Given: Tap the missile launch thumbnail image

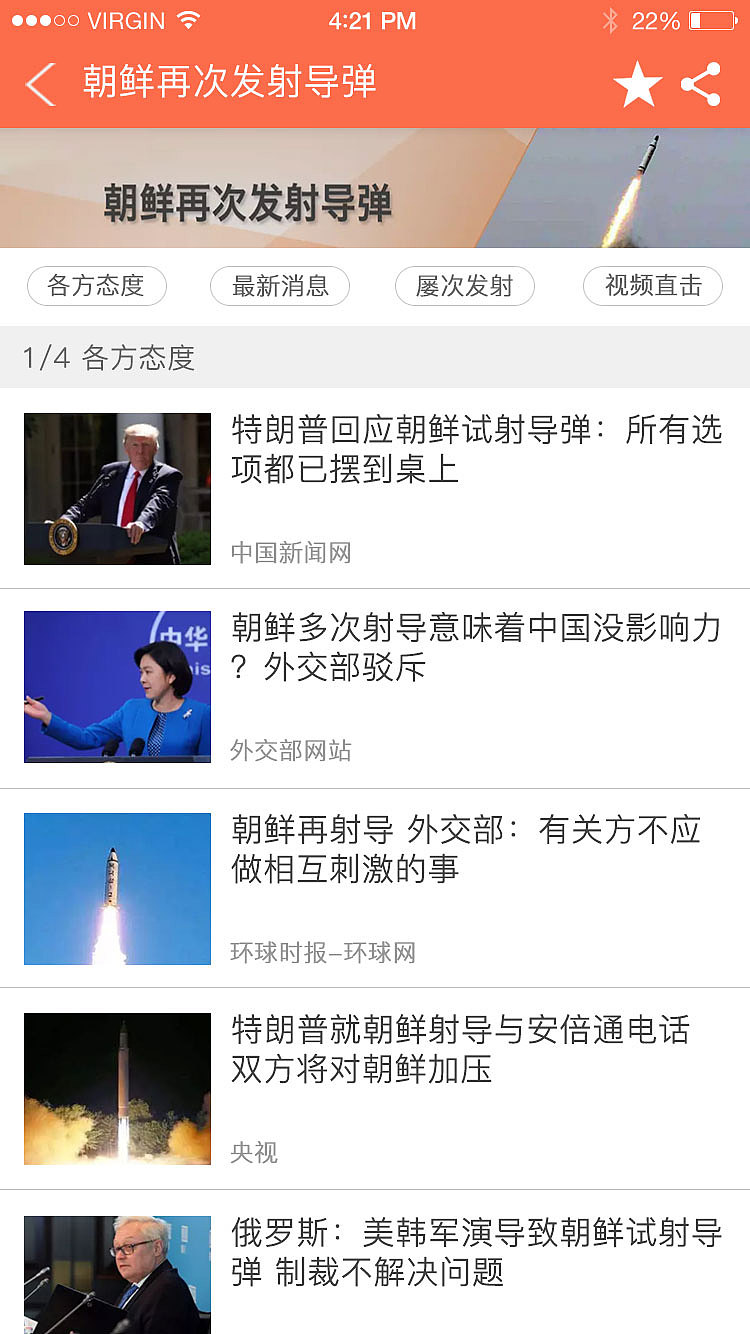Looking at the screenshot, I should pos(116,888).
